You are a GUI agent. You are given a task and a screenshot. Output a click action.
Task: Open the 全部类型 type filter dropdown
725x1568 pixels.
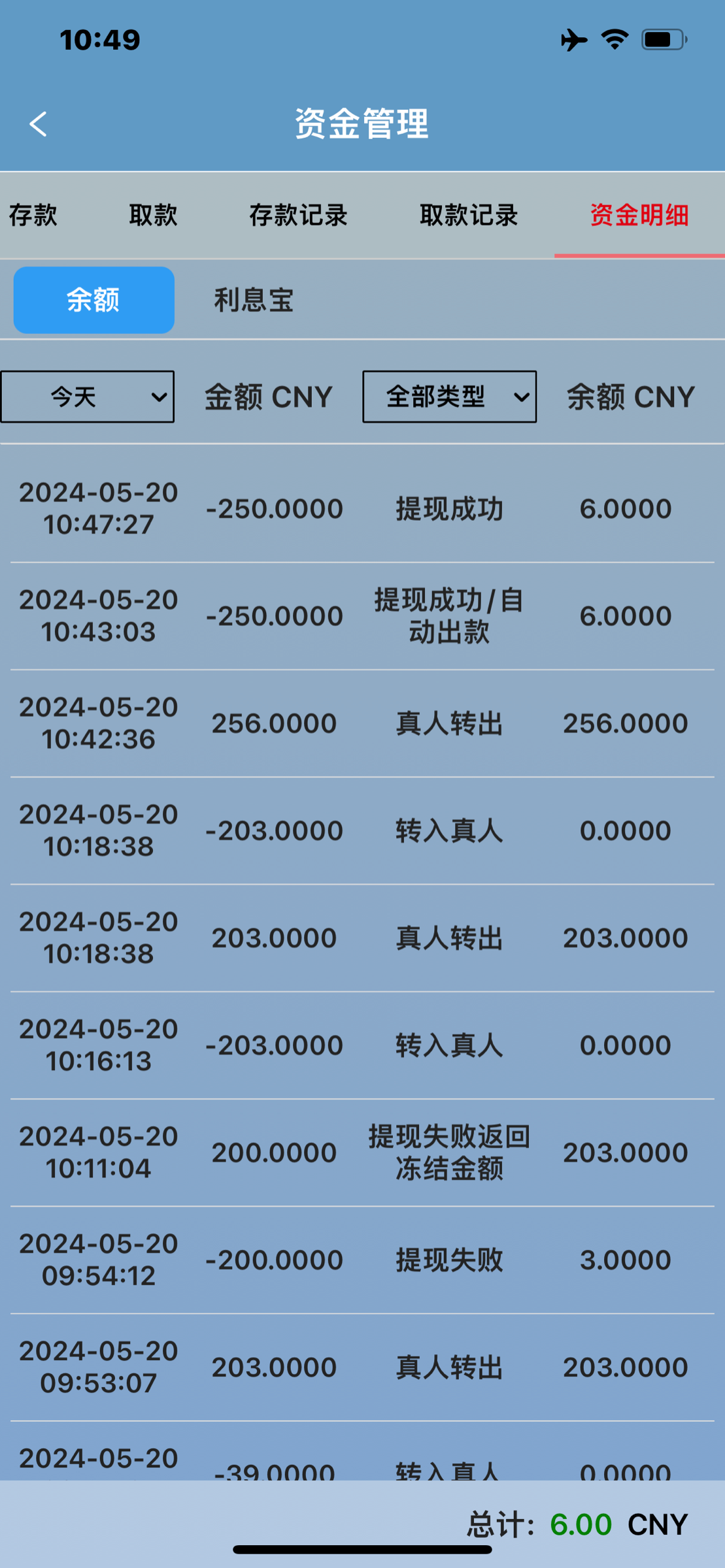coord(450,397)
